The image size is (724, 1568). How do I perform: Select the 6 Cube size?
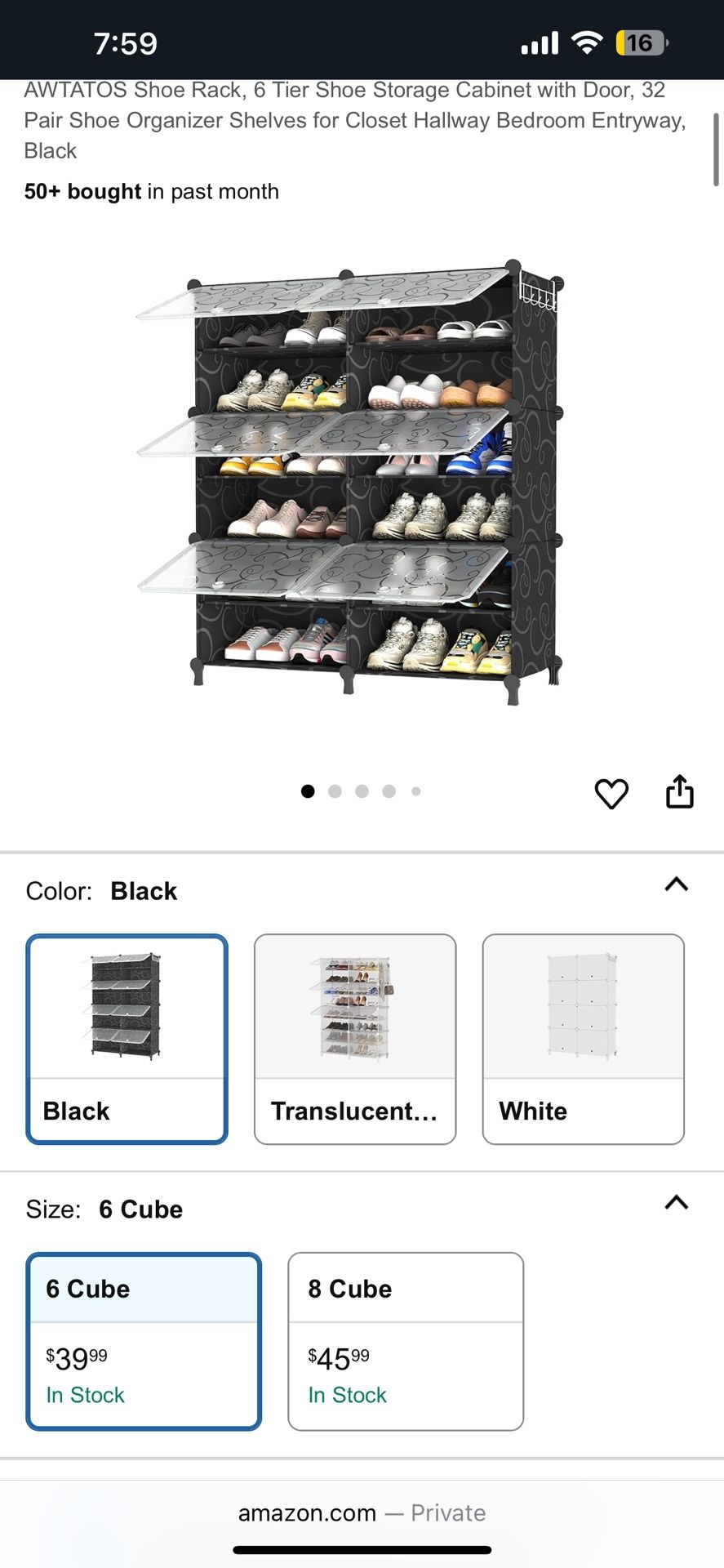pos(144,1341)
